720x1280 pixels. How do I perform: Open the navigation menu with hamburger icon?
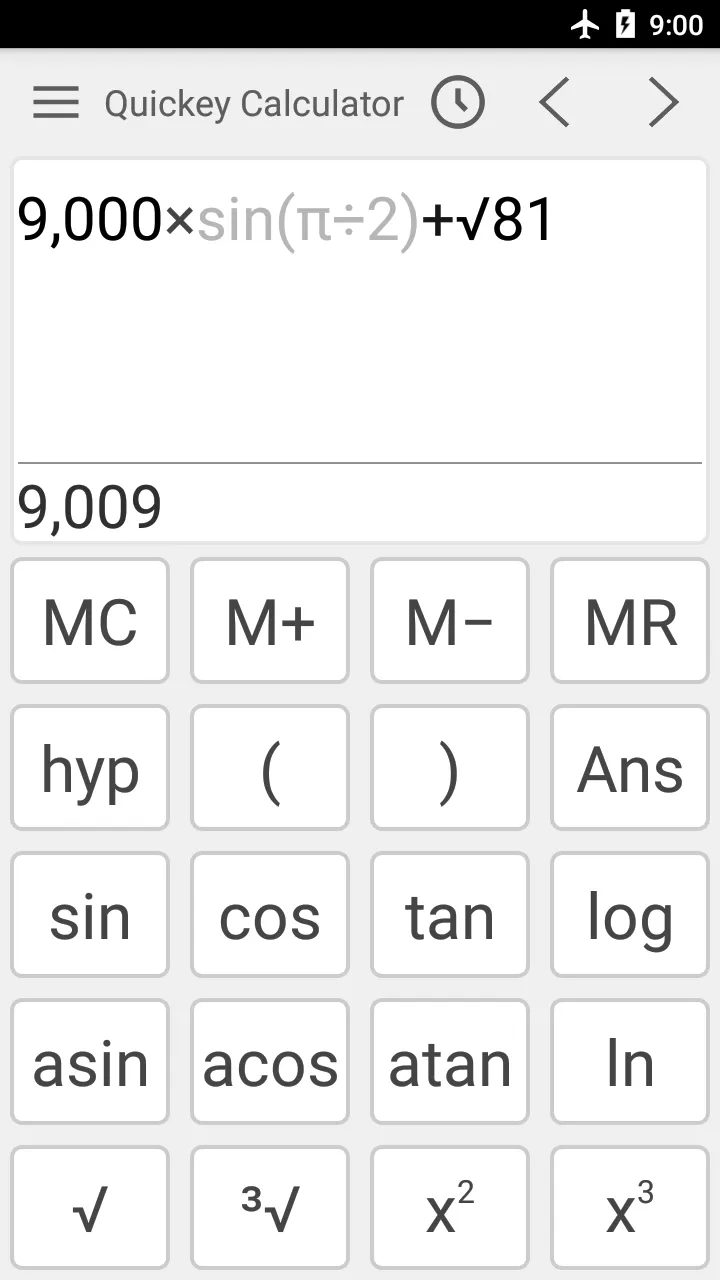coord(56,102)
